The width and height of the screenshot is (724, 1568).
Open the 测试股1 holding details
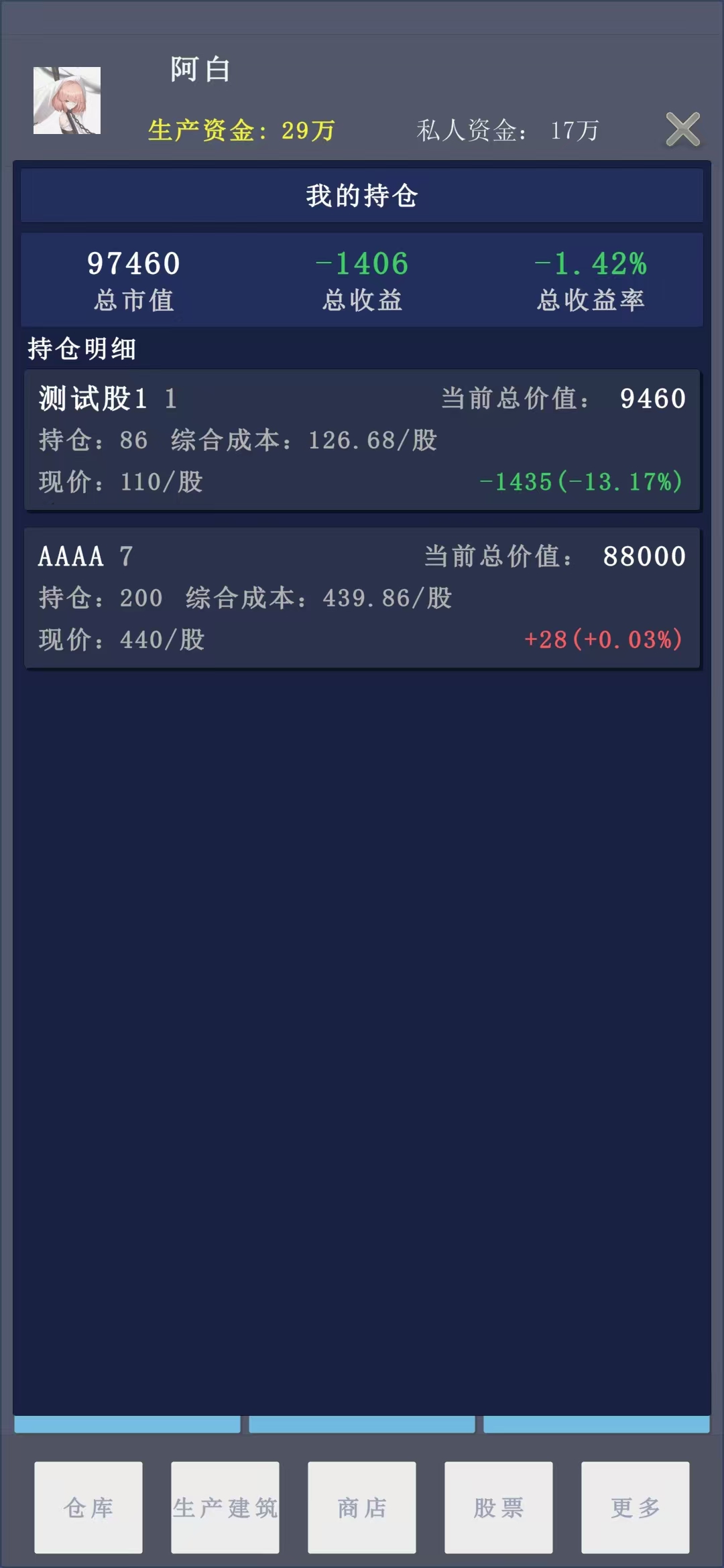pyautogui.click(x=361, y=439)
